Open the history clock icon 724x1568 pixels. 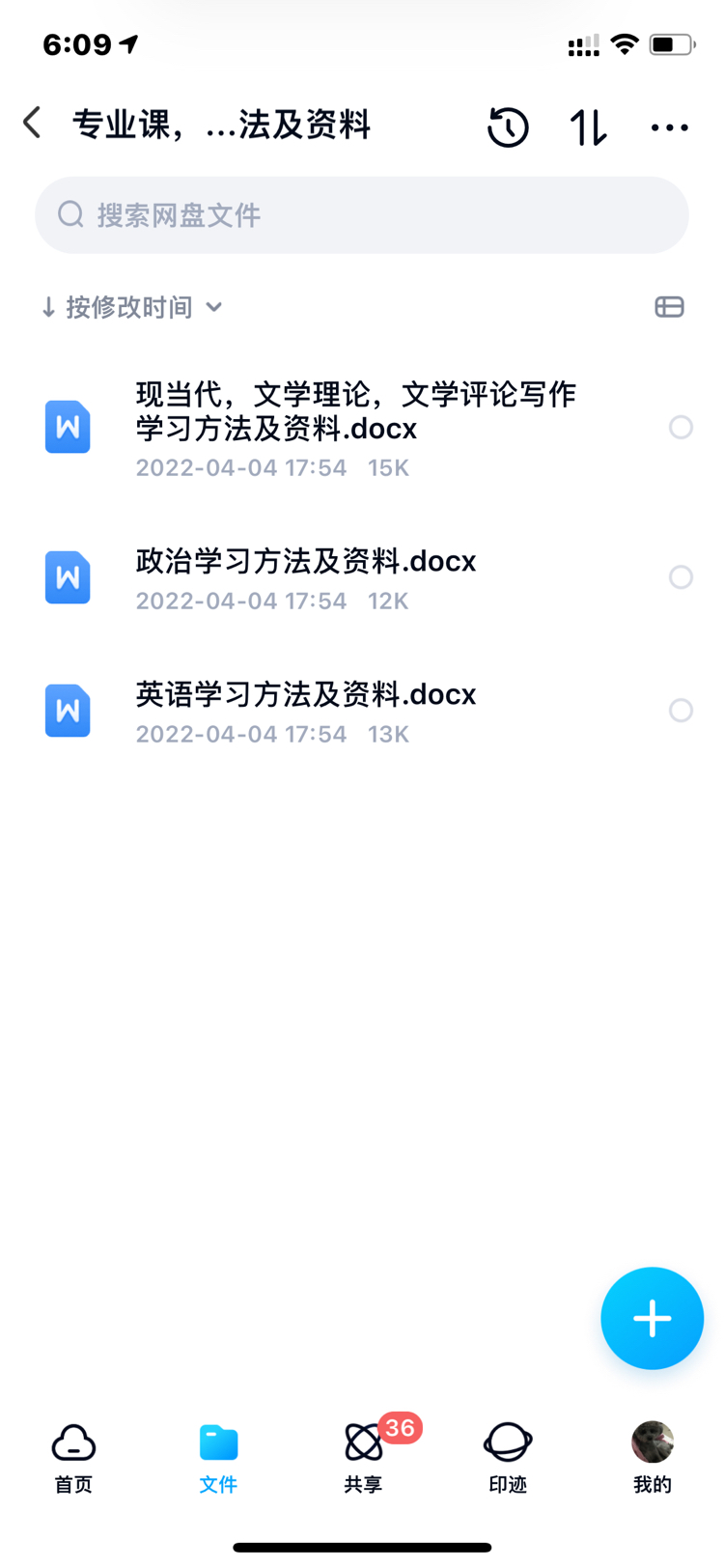508,126
